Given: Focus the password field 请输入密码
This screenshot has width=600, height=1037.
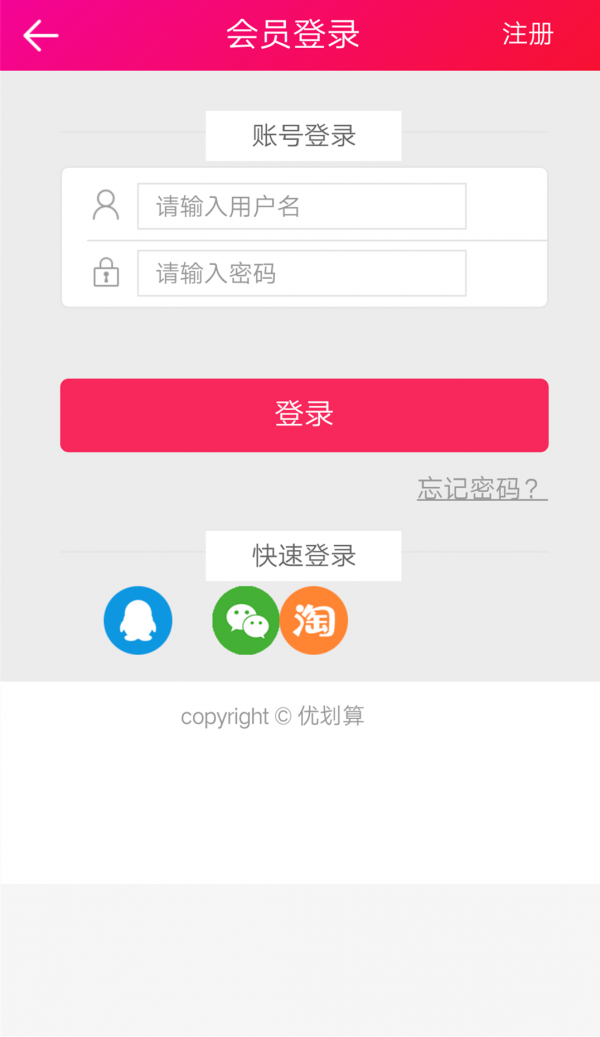Looking at the screenshot, I should (301, 274).
